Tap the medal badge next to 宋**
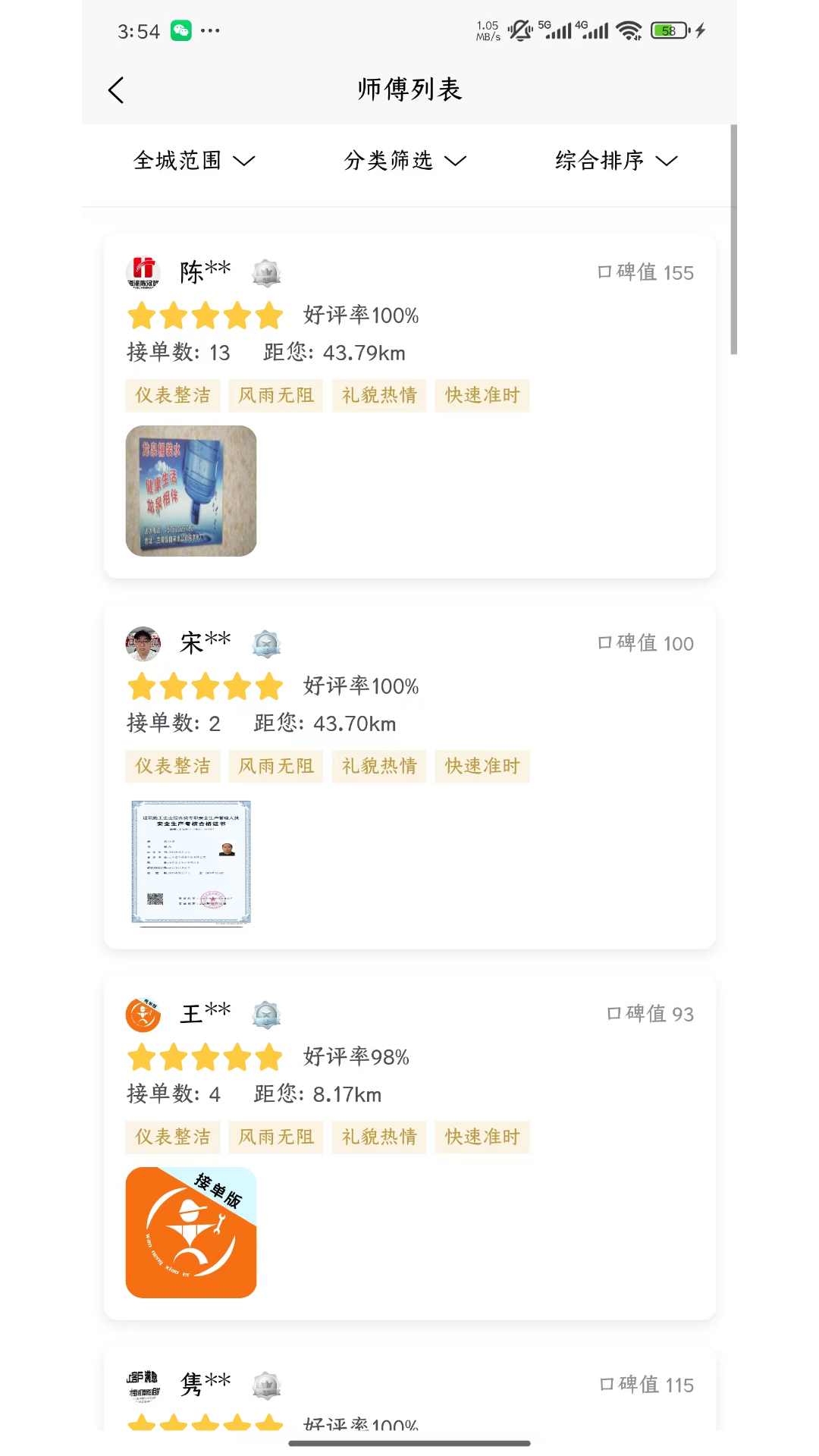This screenshot has height=1456, width=819. point(266,644)
